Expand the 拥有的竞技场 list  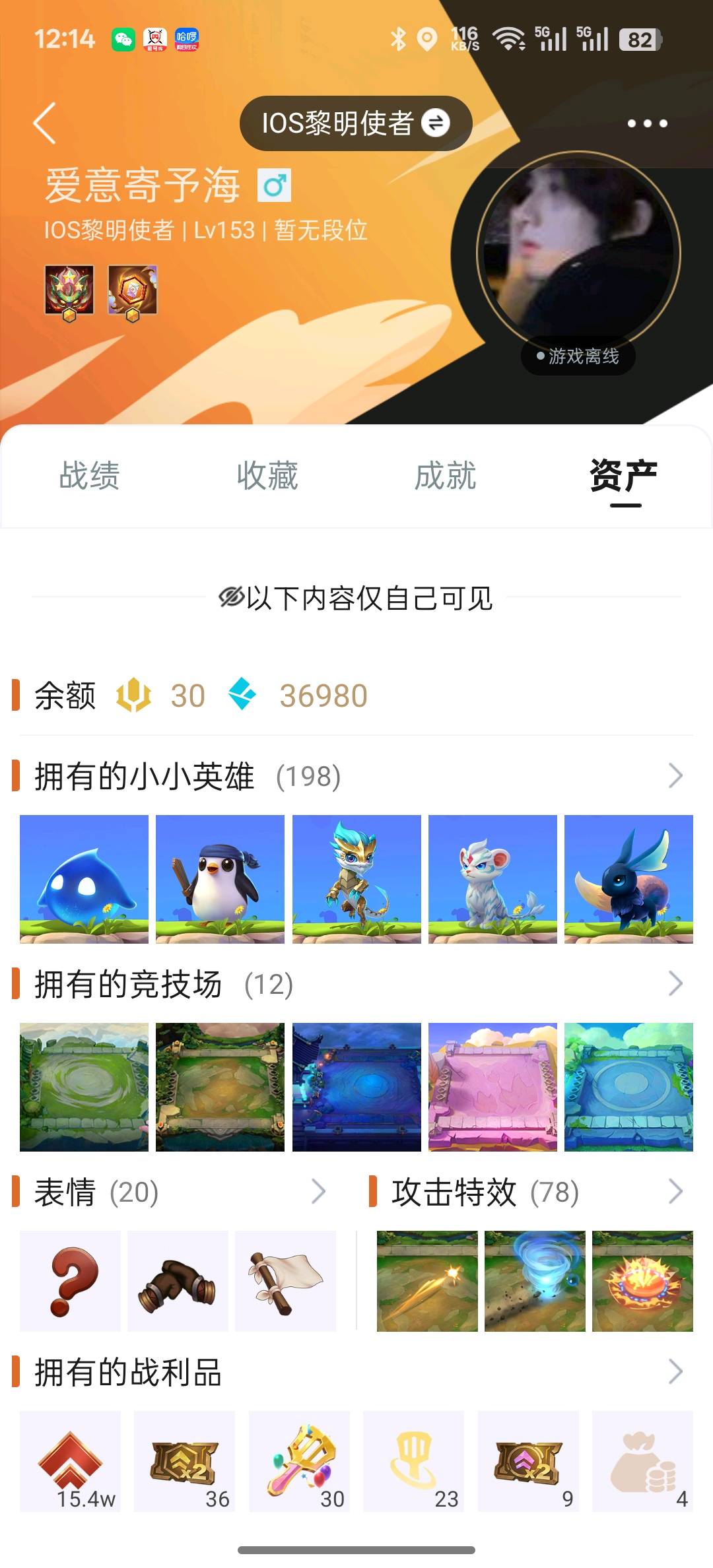[x=675, y=984]
